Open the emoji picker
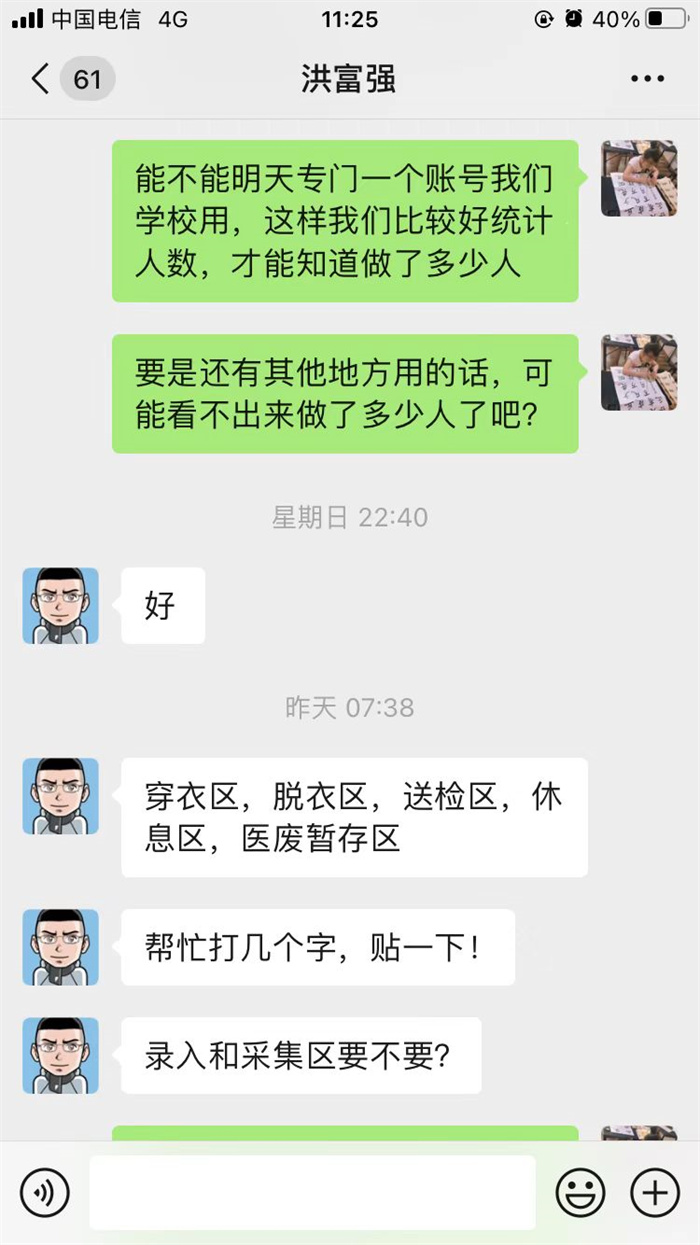700x1245 pixels. (580, 1192)
